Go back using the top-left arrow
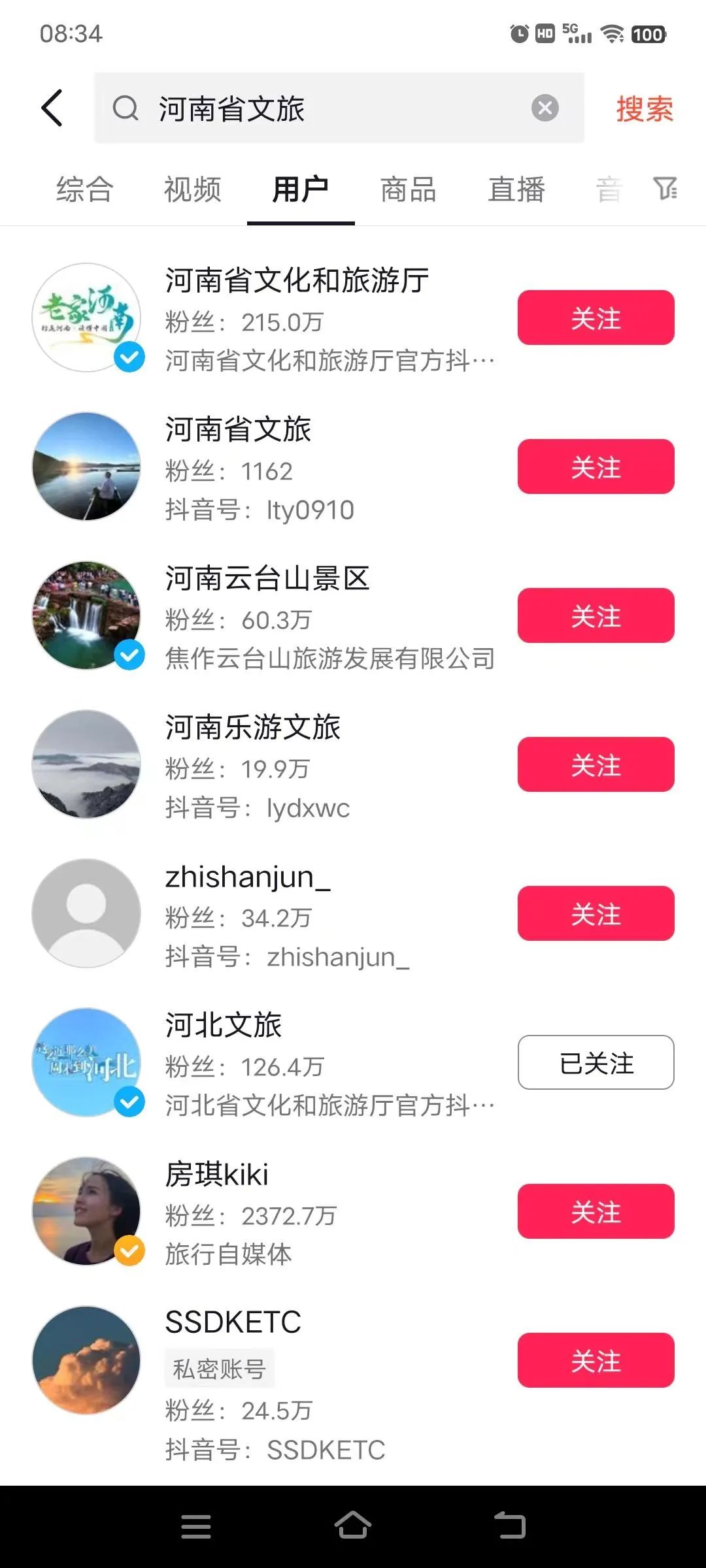The image size is (706, 1568). click(x=52, y=108)
